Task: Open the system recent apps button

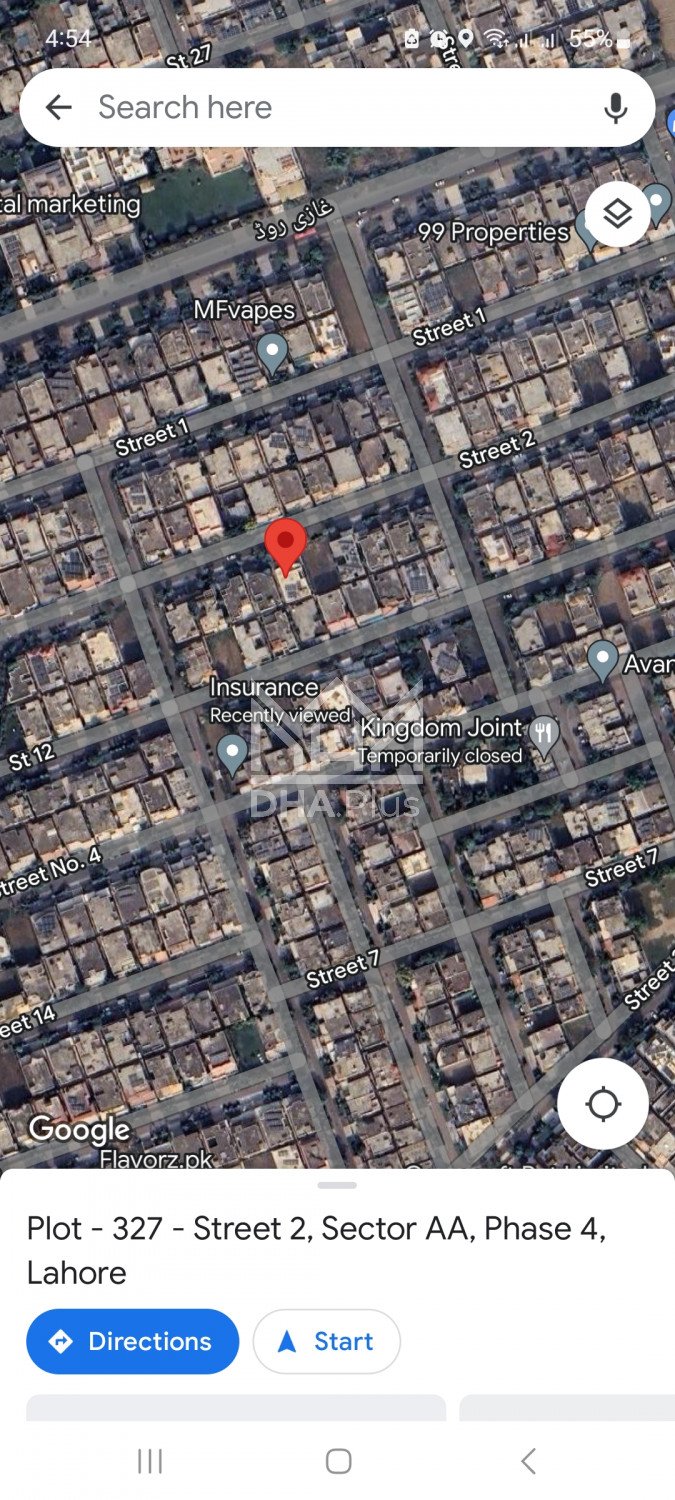Action: [x=150, y=1461]
